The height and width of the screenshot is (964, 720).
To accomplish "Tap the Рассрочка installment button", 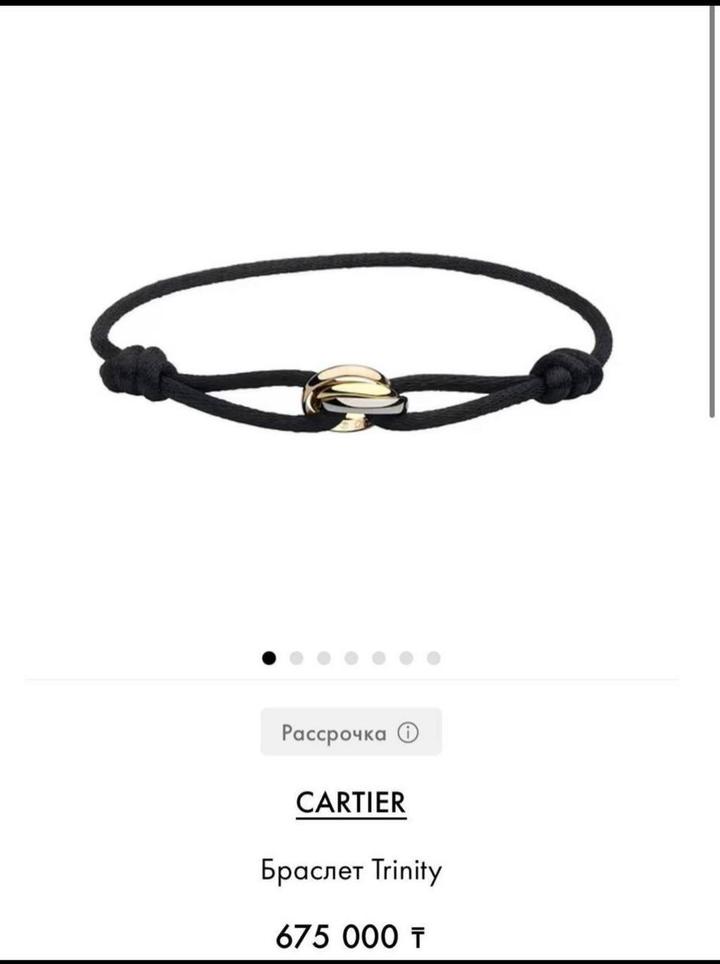I will point(350,733).
